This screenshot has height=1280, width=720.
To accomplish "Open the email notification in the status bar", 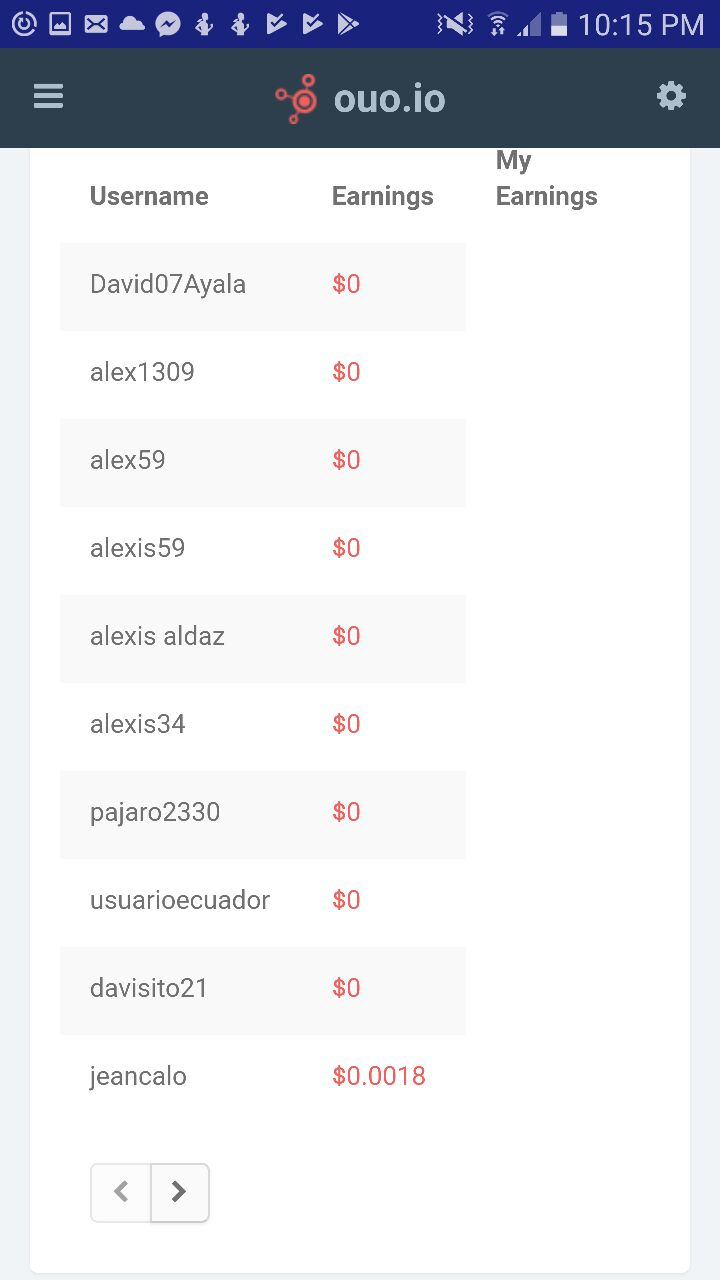I will (x=95, y=22).
